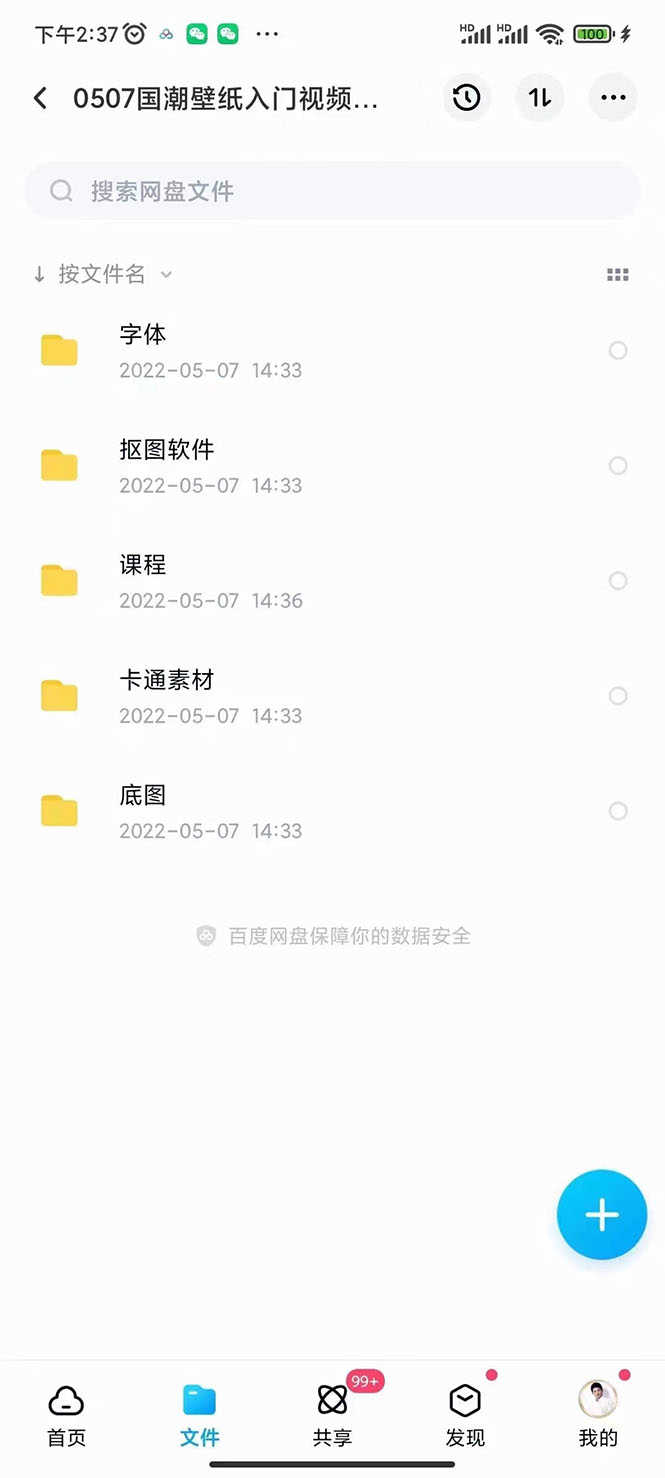Screen dimensions: 665x1478
Task: Open the transfer list arrows icon
Action: [540, 98]
